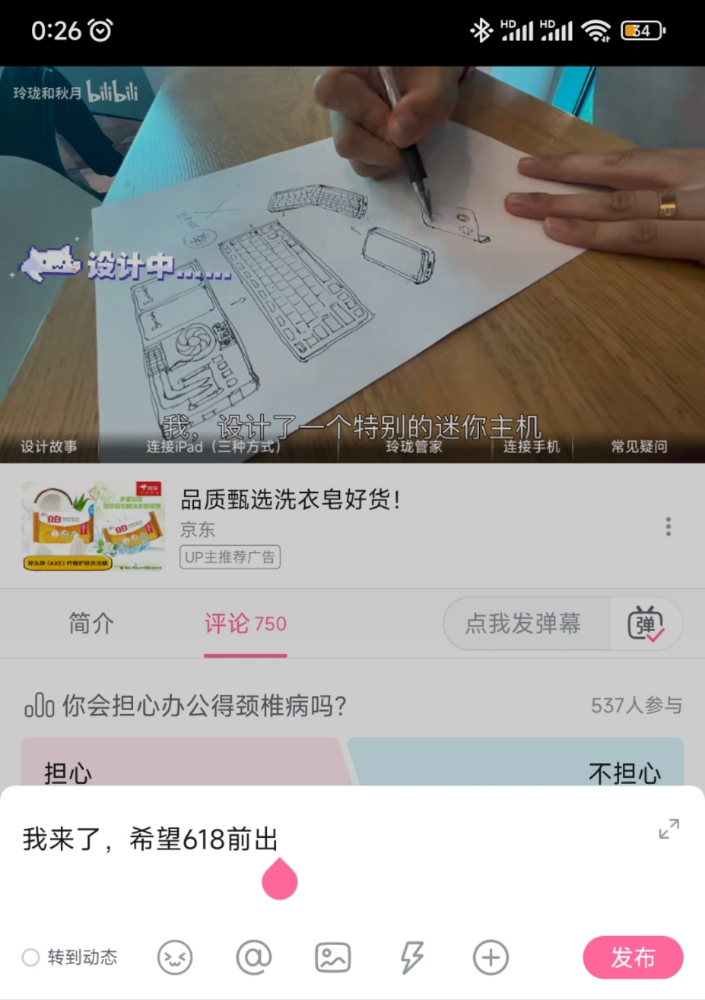Viewport: 705px width, 1000px height.
Task: Jump to the 设计故事 chapter
Action: click(49, 447)
